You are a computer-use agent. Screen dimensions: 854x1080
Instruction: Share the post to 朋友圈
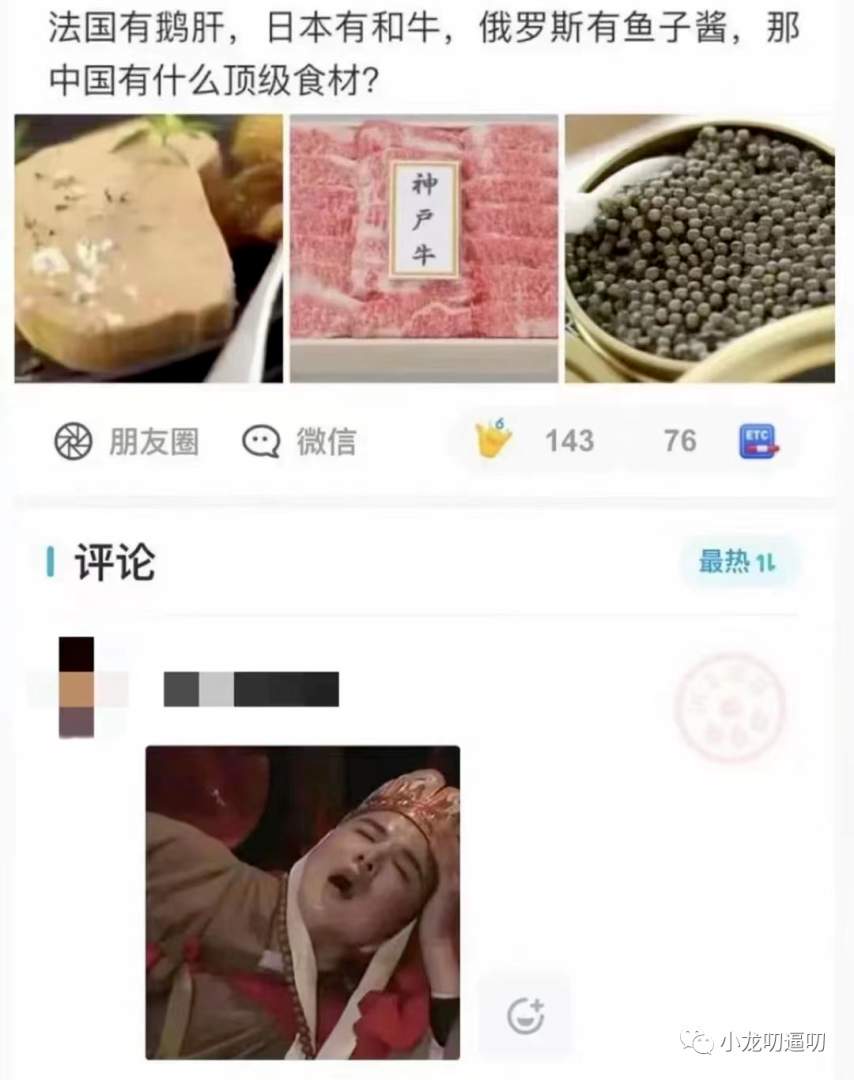click(126, 441)
